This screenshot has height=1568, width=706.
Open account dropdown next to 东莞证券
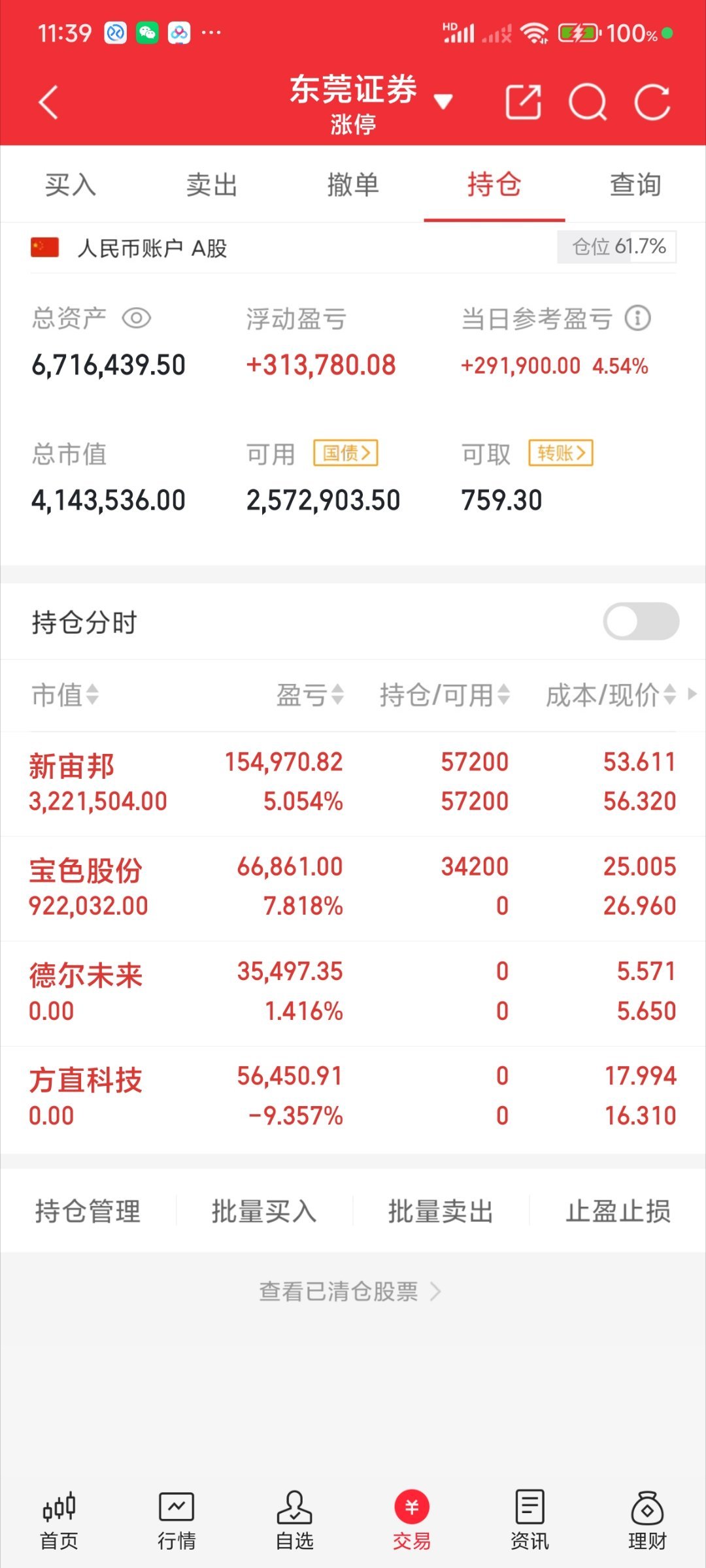point(444,101)
